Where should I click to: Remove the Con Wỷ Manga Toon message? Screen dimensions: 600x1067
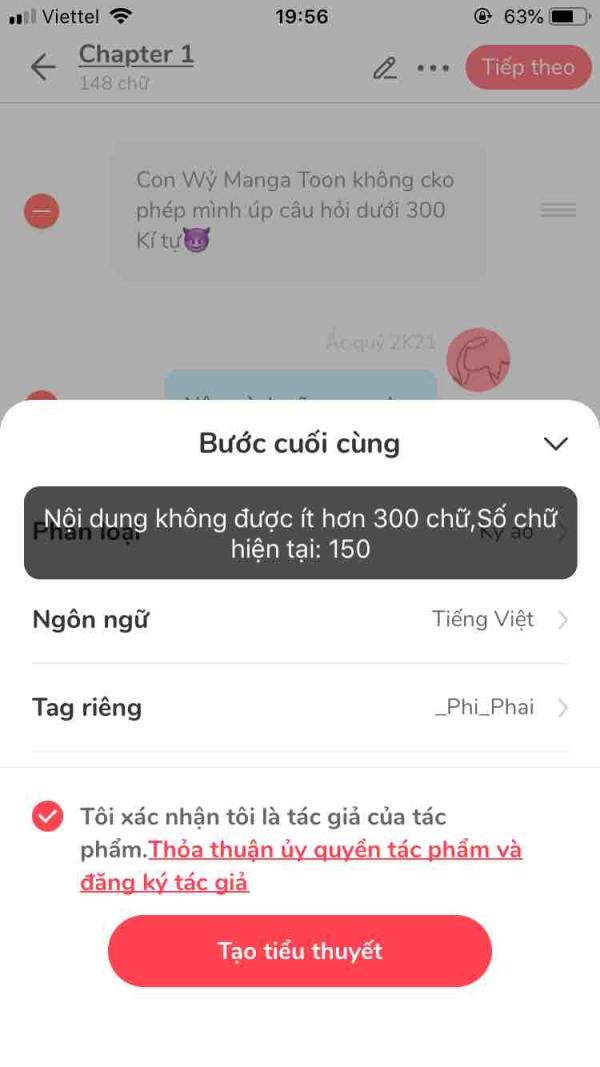pyautogui.click(x=41, y=211)
